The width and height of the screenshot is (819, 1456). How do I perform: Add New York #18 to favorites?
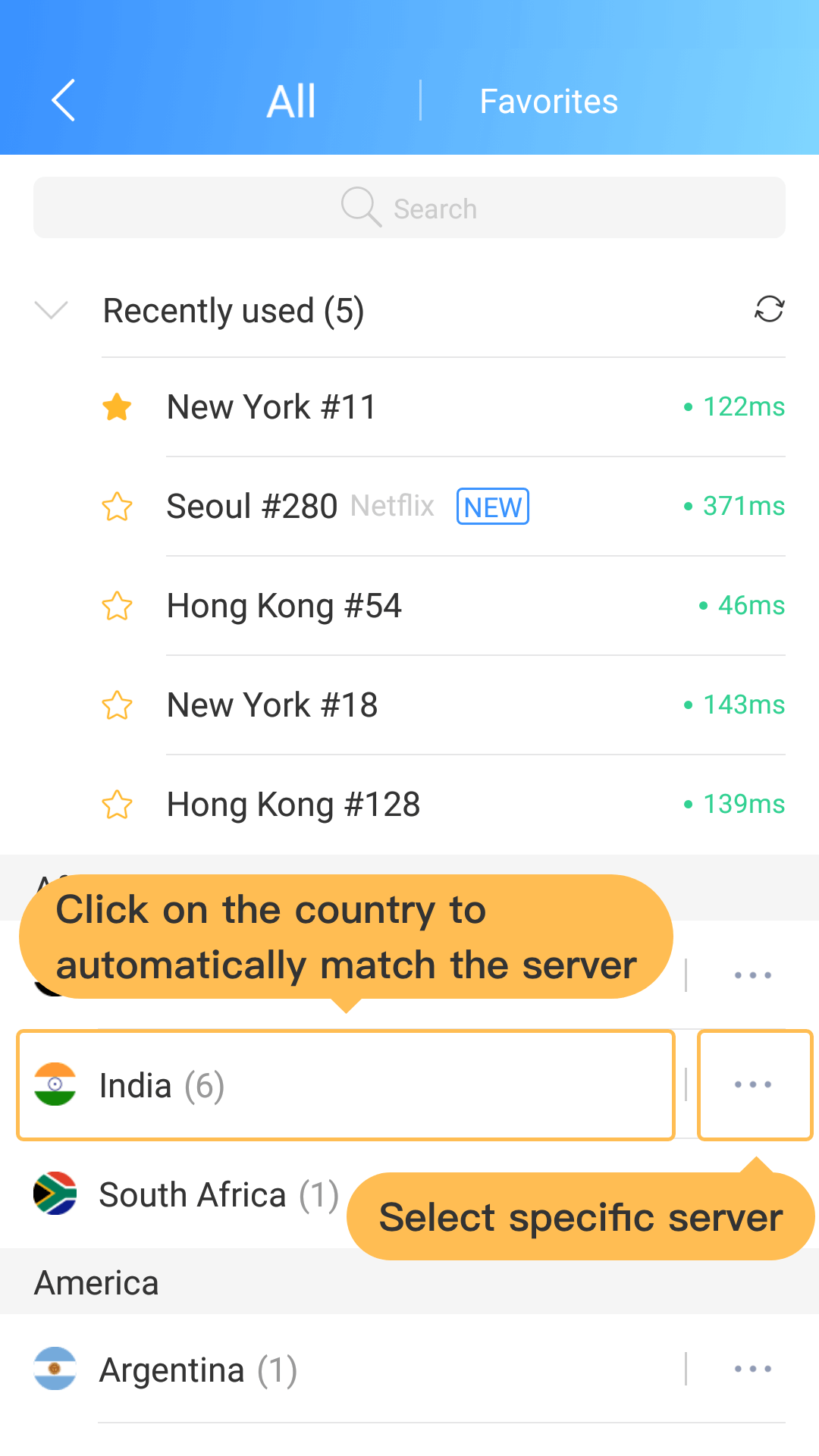point(118,705)
